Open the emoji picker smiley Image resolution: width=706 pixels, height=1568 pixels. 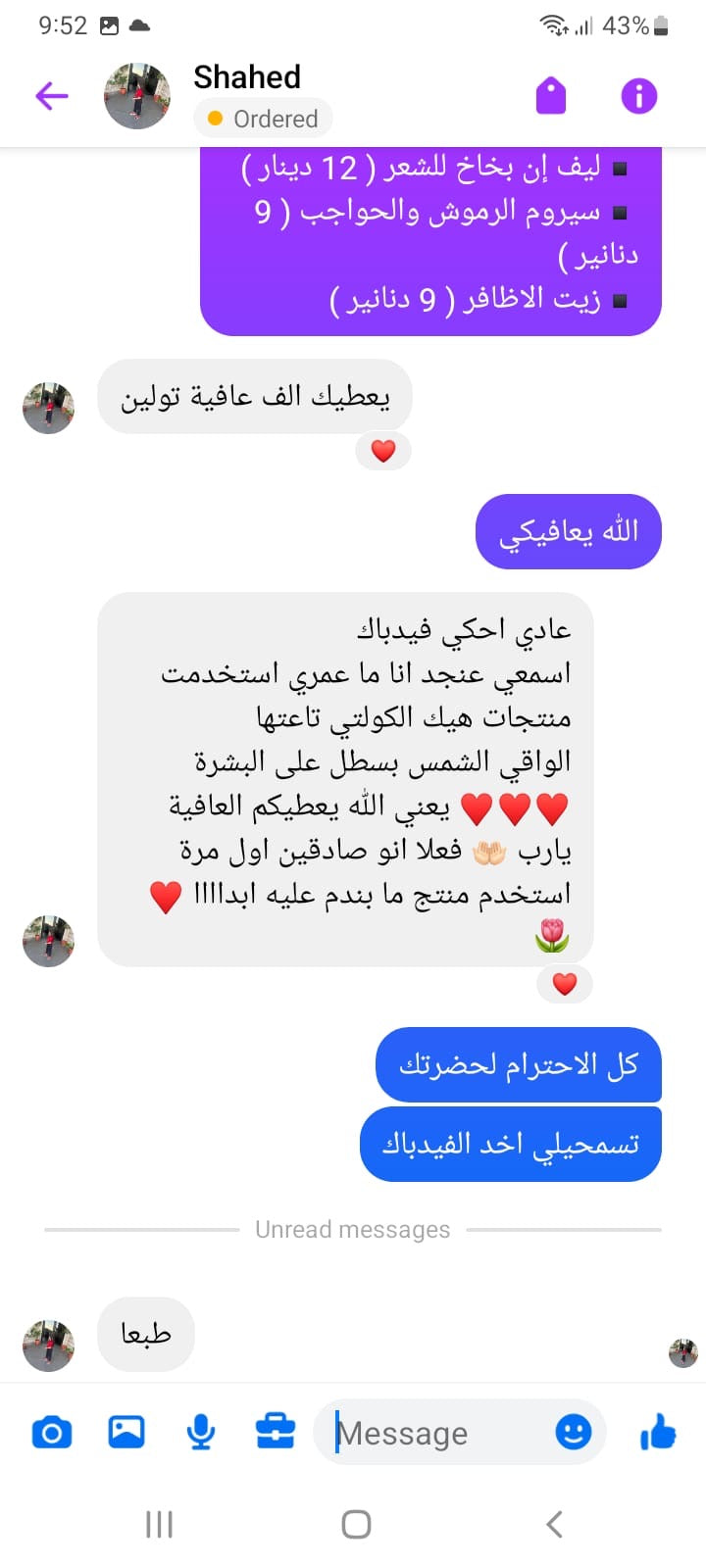574,1433
